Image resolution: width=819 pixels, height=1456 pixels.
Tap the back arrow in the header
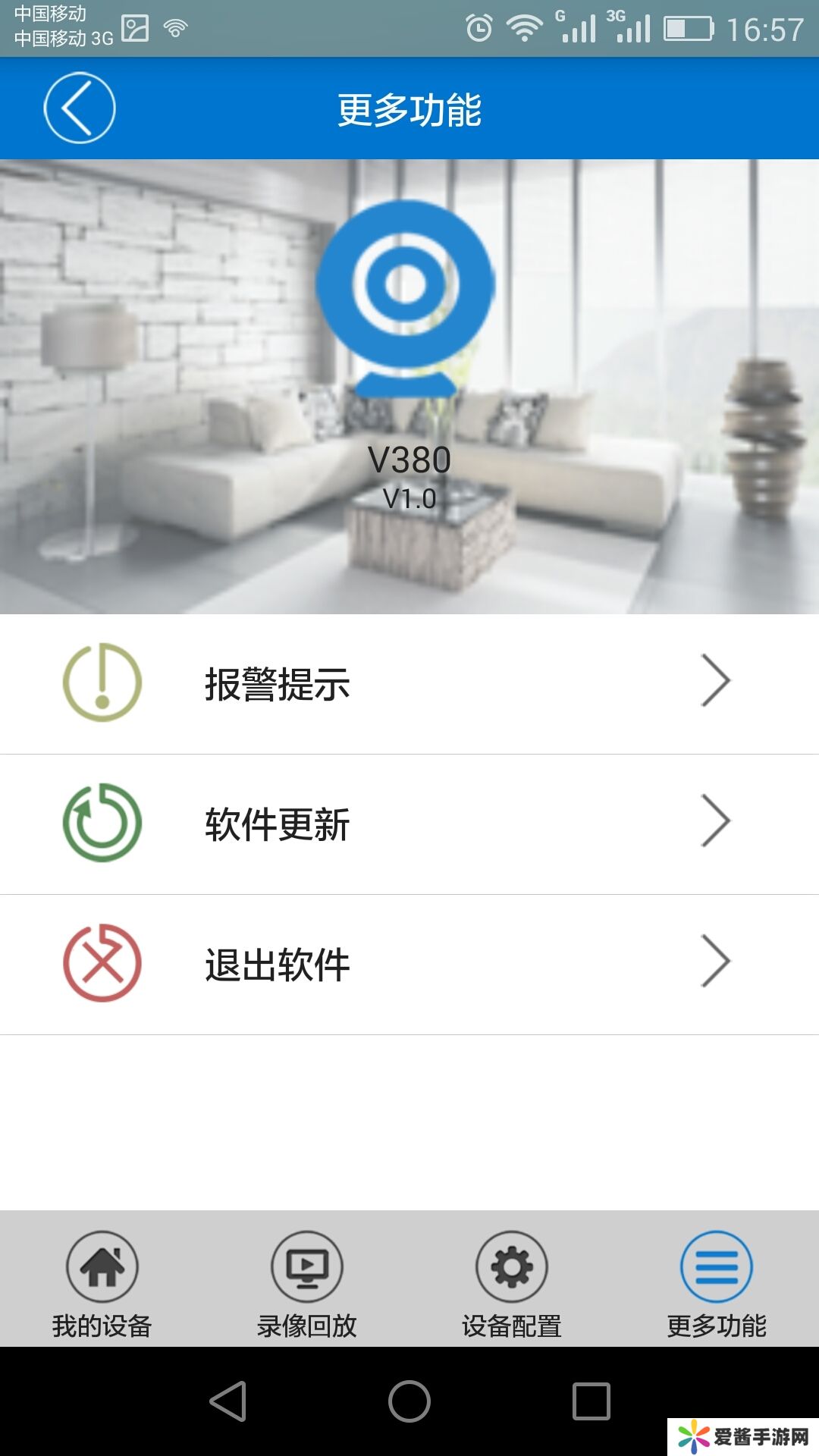tap(80, 108)
